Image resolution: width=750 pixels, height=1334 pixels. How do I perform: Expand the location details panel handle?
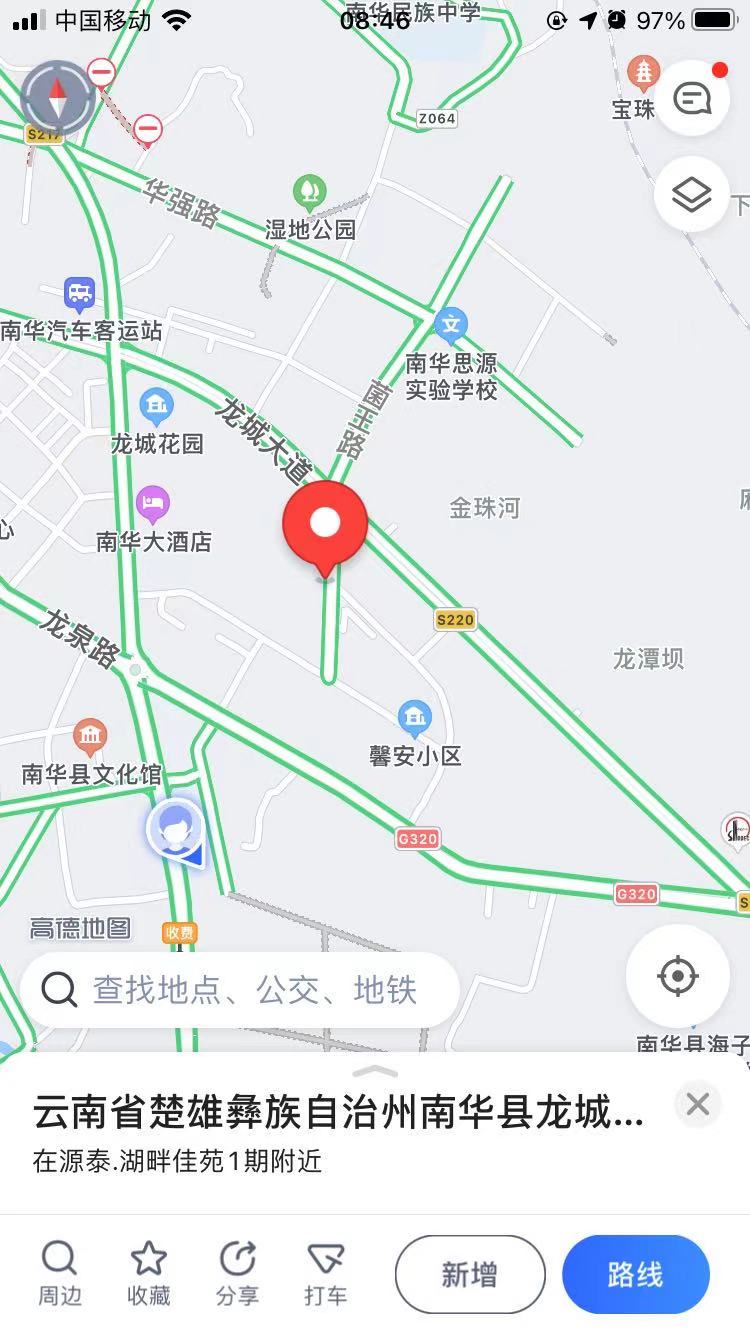pyautogui.click(x=375, y=1071)
